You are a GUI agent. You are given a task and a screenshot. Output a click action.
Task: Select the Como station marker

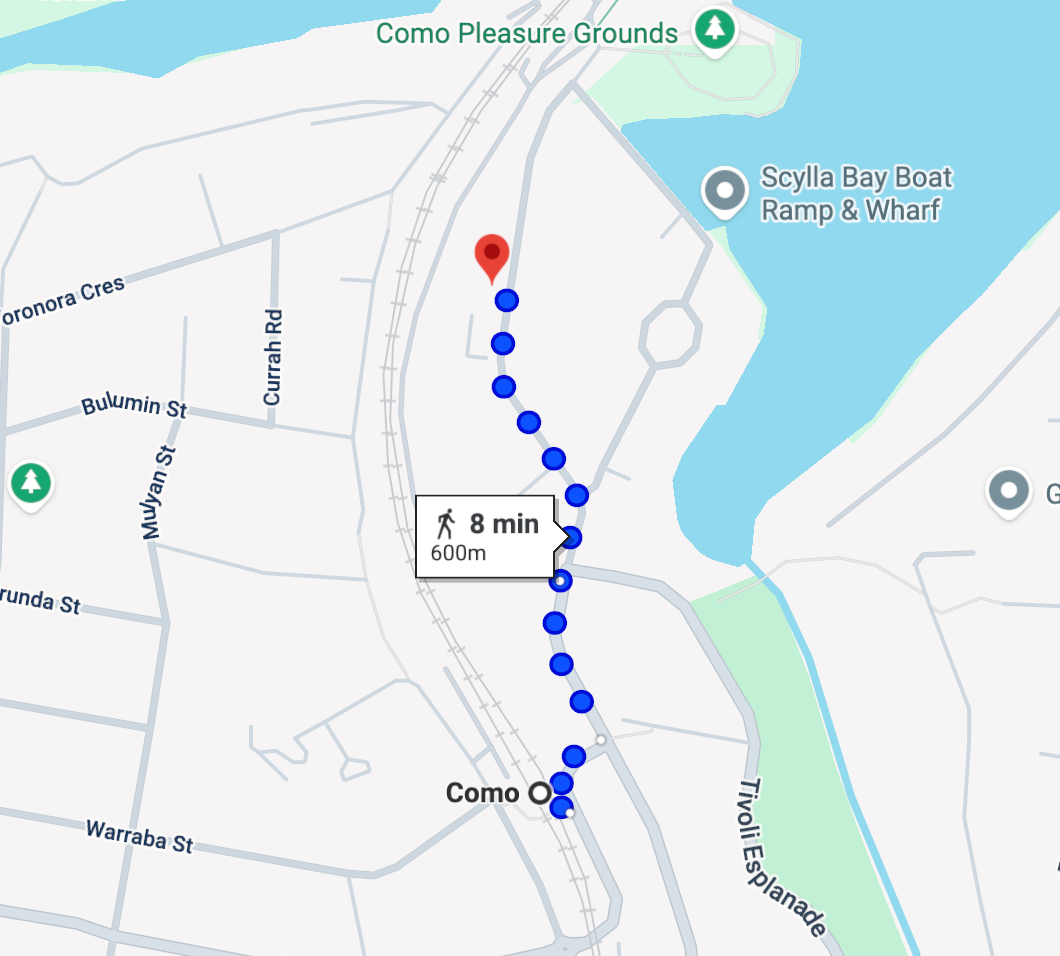(540, 793)
